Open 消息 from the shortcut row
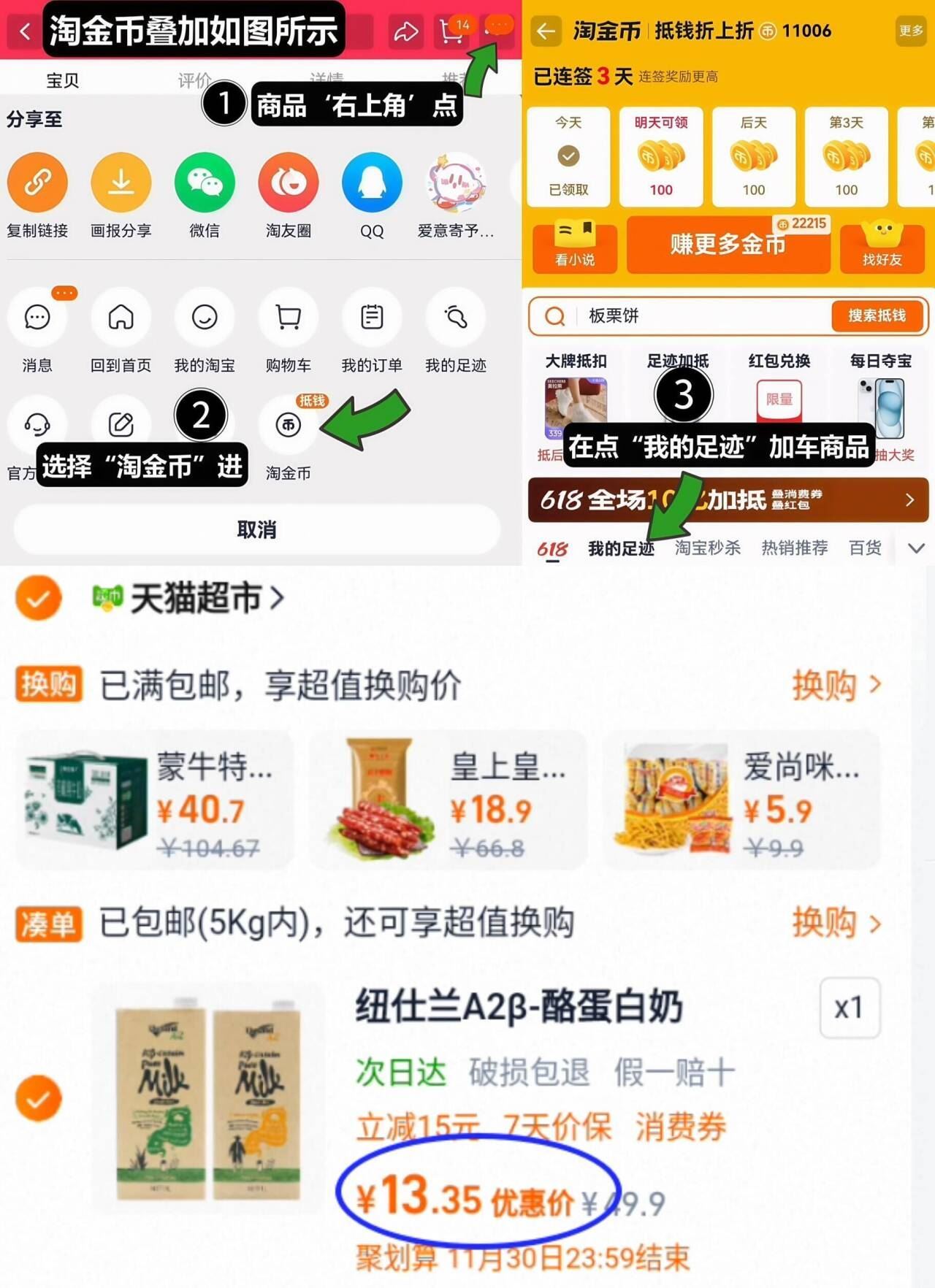Viewport: 935px width, 1288px height. click(37, 318)
